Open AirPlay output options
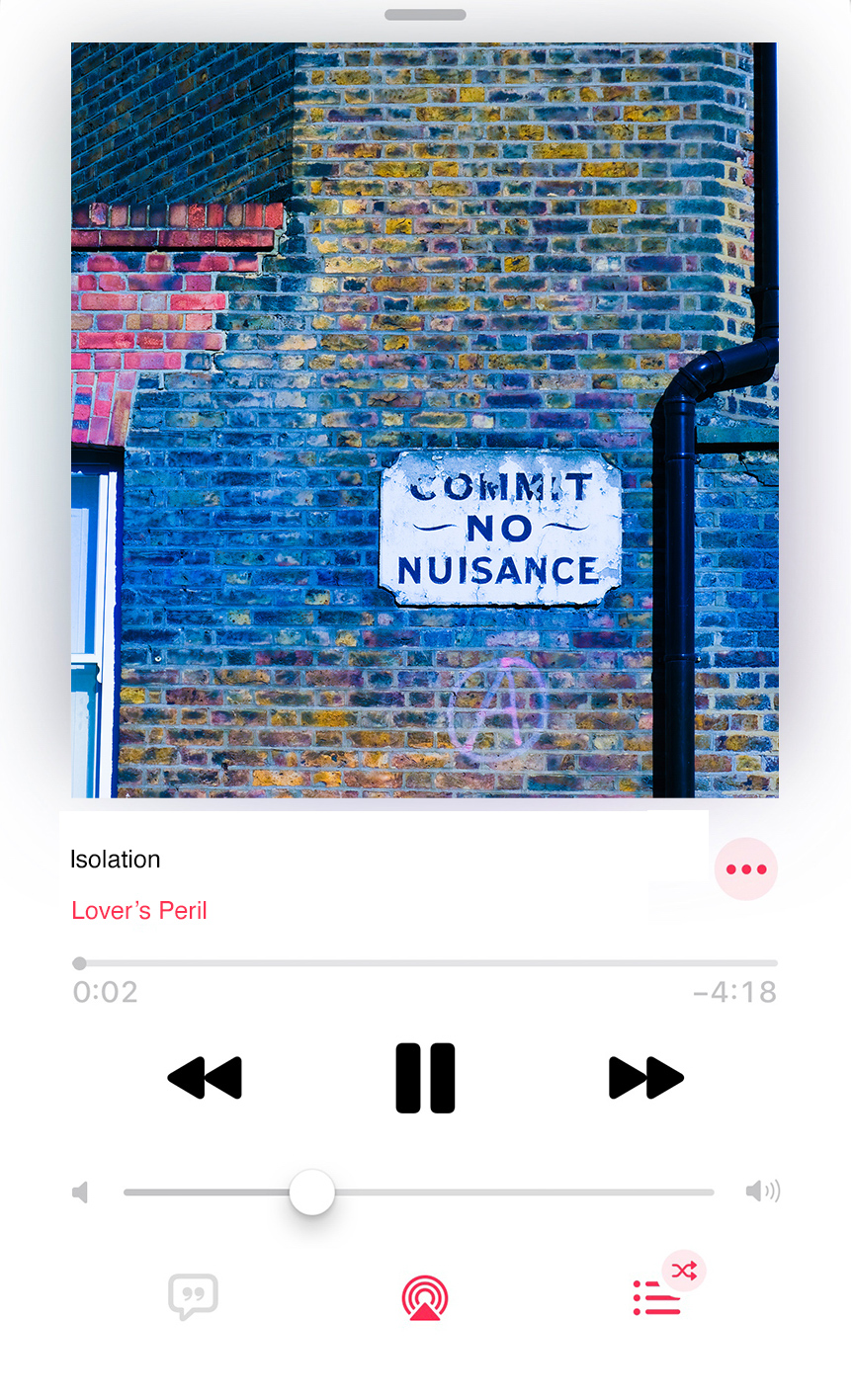 coord(425,1298)
